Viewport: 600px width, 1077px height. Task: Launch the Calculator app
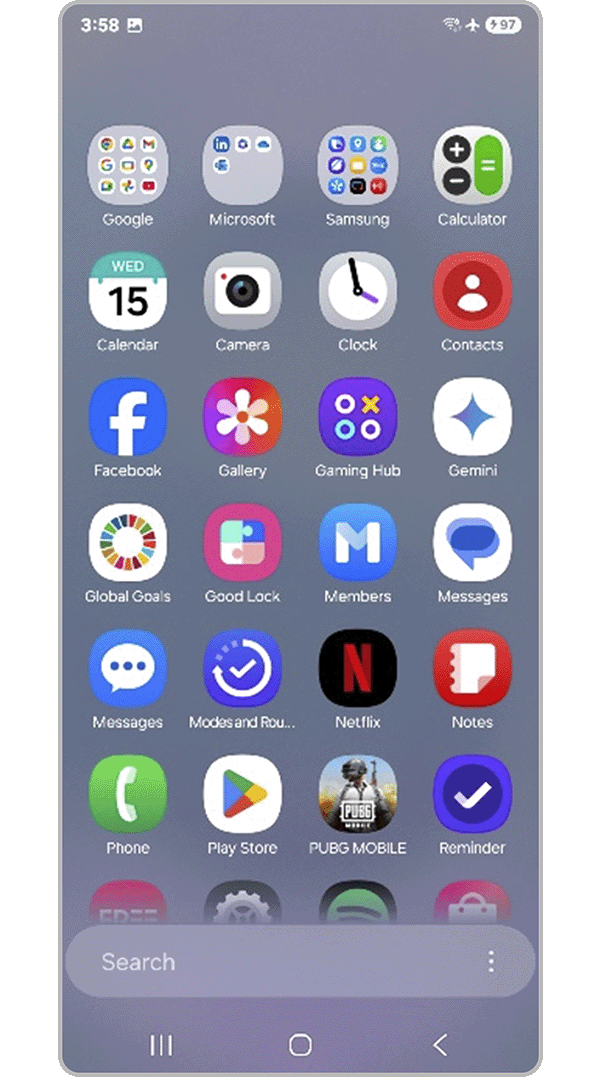pyautogui.click(x=472, y=166)
